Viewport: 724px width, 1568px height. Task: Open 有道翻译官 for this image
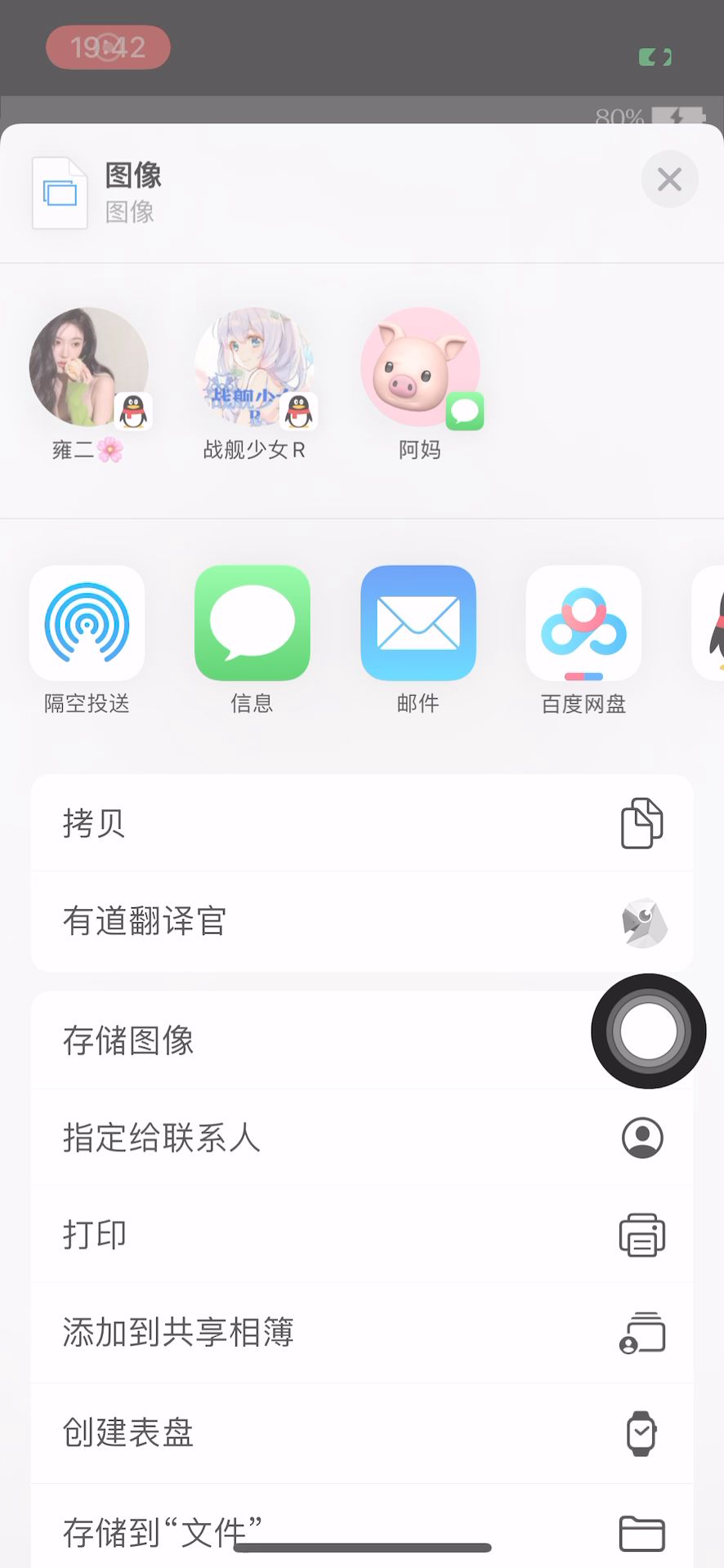[x=362, y=922]
